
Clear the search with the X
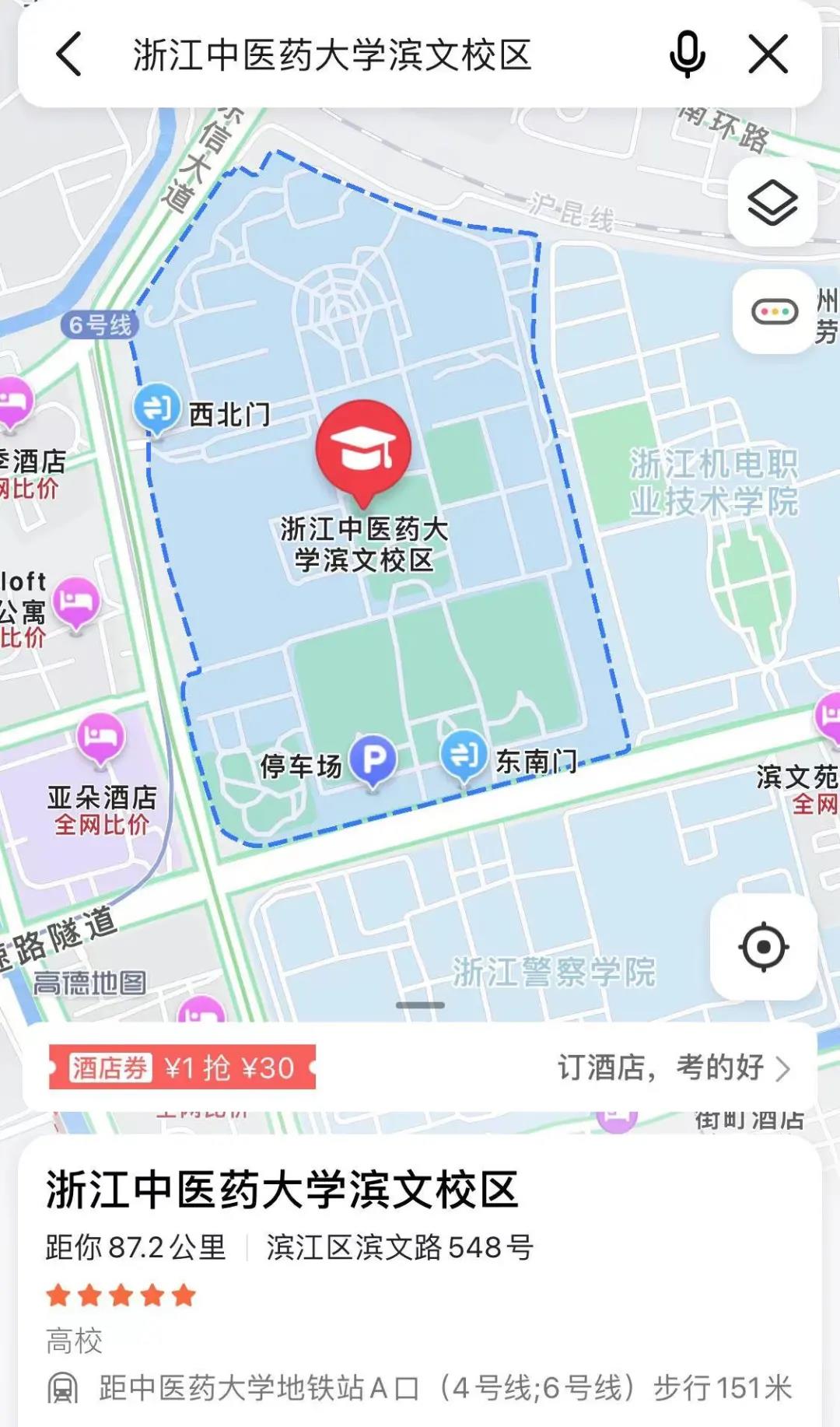pyautogui.click(x=768, y=54)
